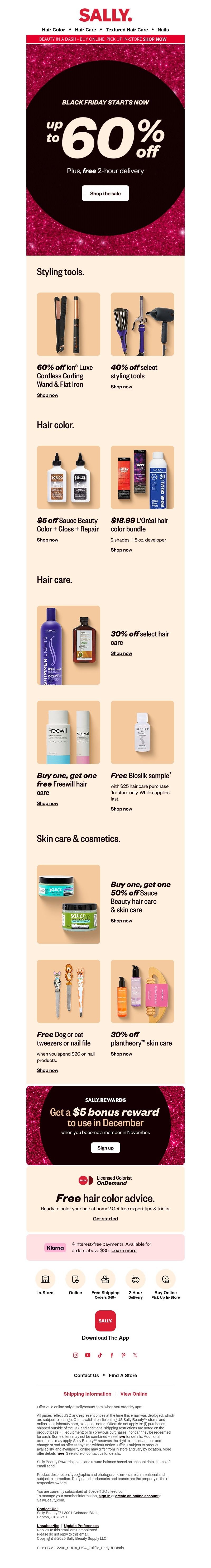Tap the Shop the sale button
This screenshot has height=1568, width=211.
(x=105, y=194)
